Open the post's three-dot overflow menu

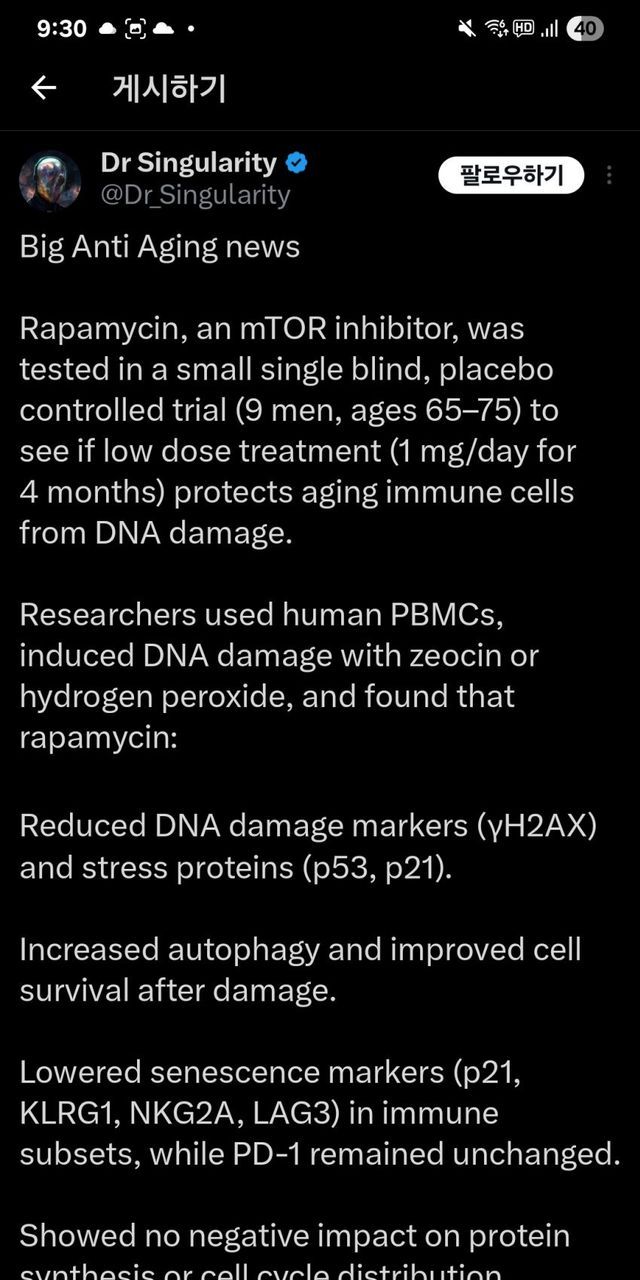[x=609, y=176]
